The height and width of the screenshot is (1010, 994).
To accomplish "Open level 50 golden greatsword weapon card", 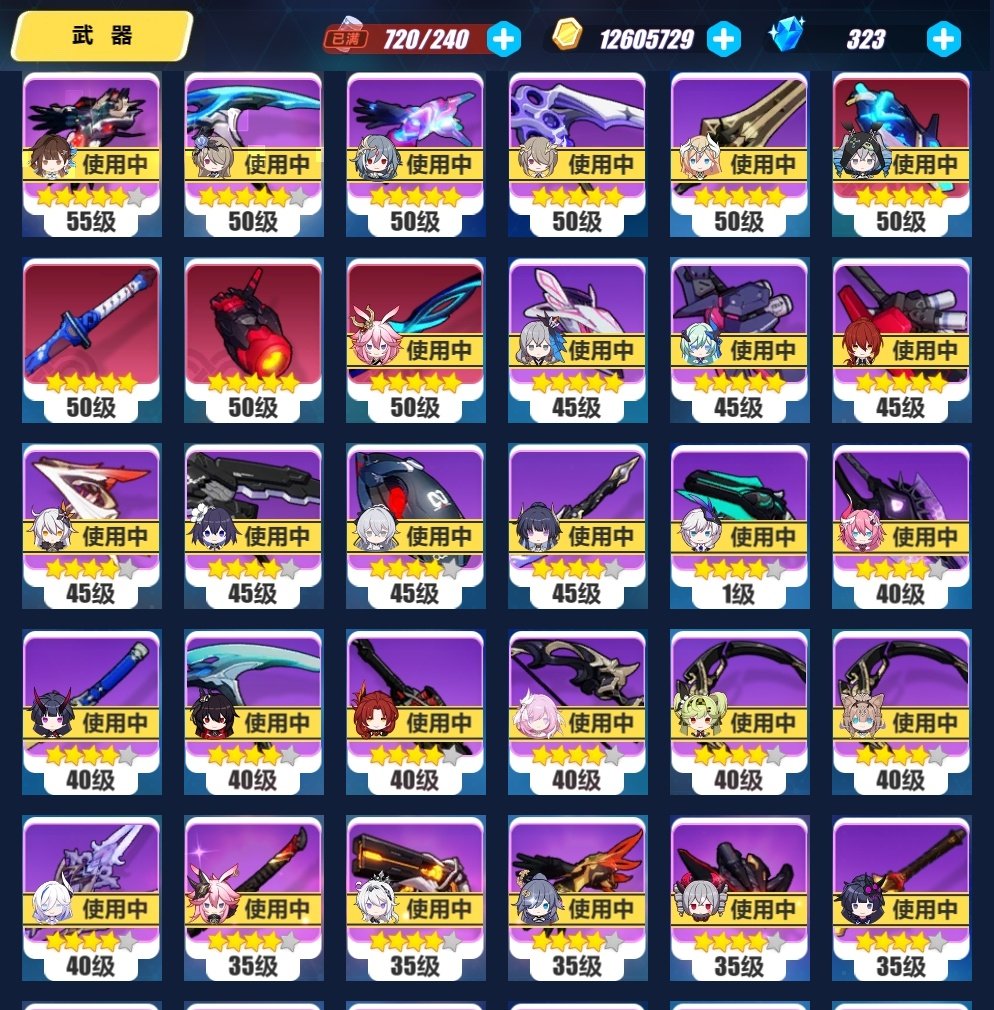I will pyautogui.click(x=739, y=150).
